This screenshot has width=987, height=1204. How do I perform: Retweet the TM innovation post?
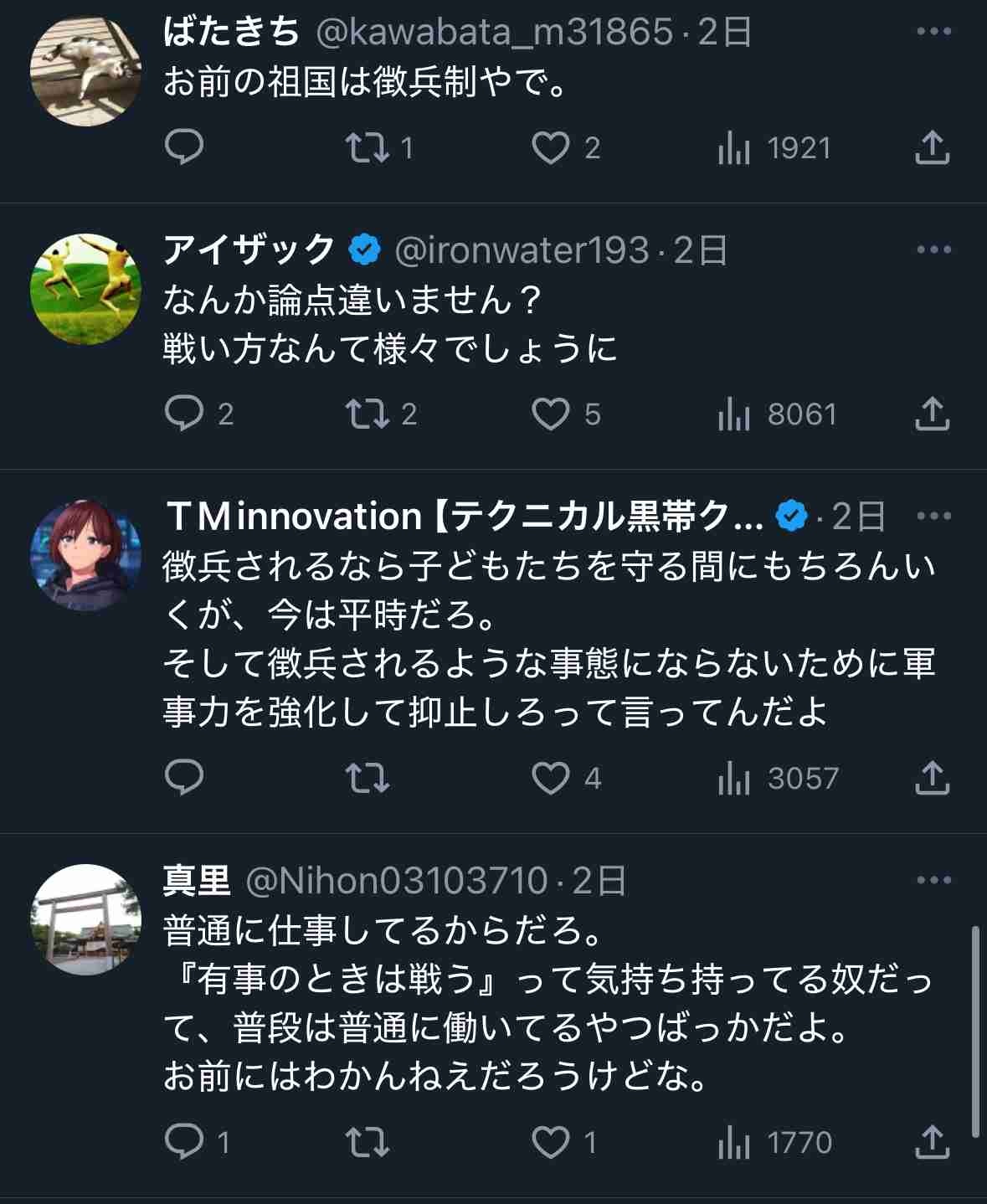click(368, 778)
